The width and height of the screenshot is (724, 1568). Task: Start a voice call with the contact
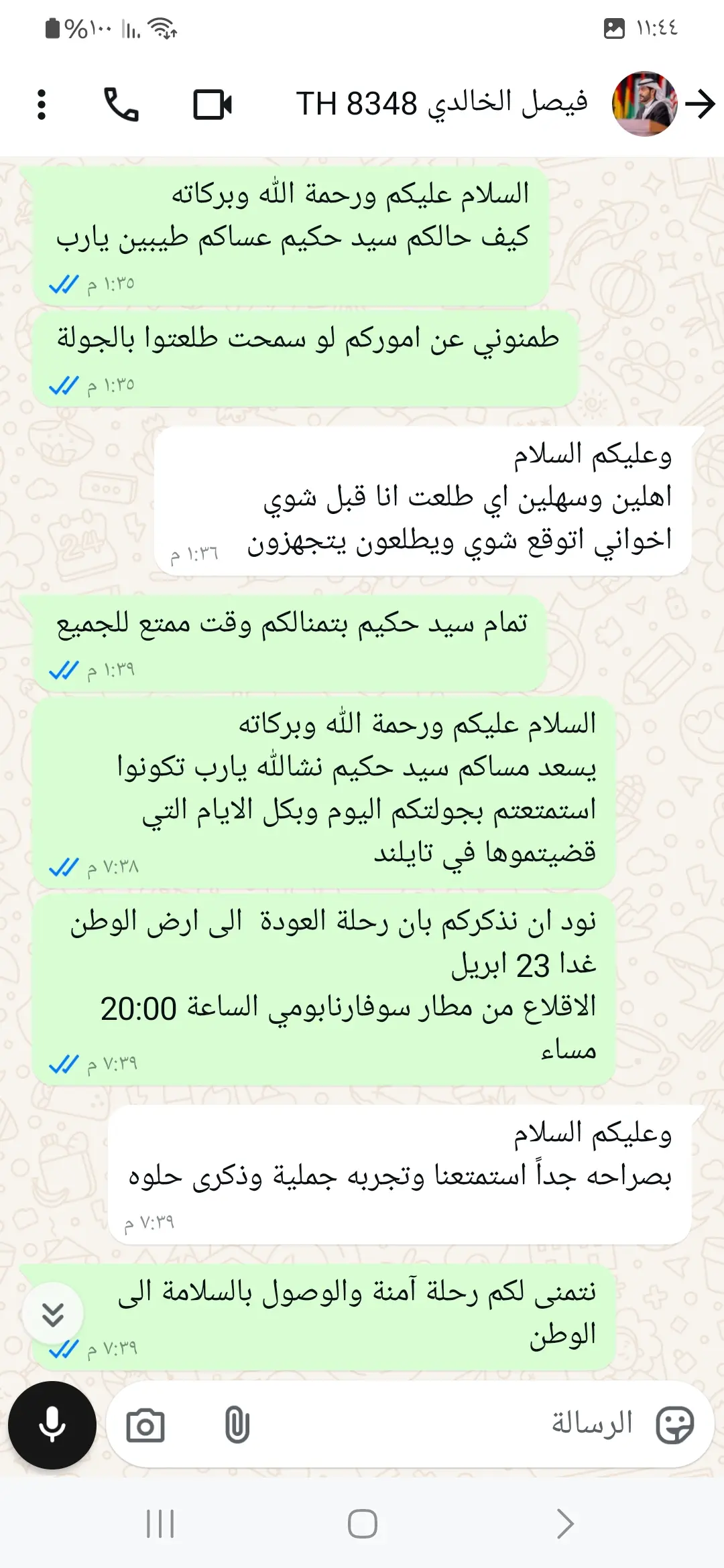121,105
